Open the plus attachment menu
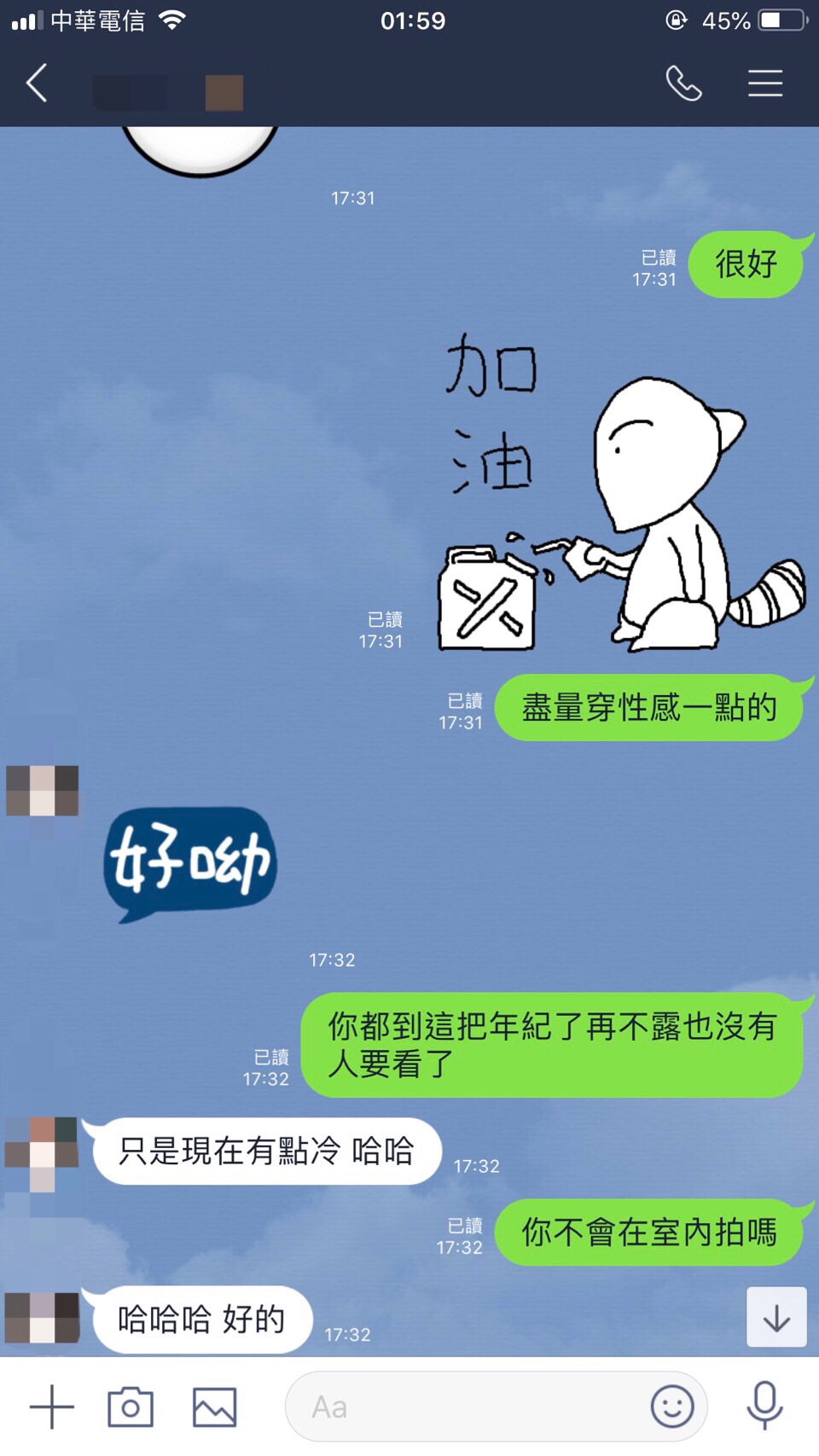Screen dimensions: 819x1456 52,1407
